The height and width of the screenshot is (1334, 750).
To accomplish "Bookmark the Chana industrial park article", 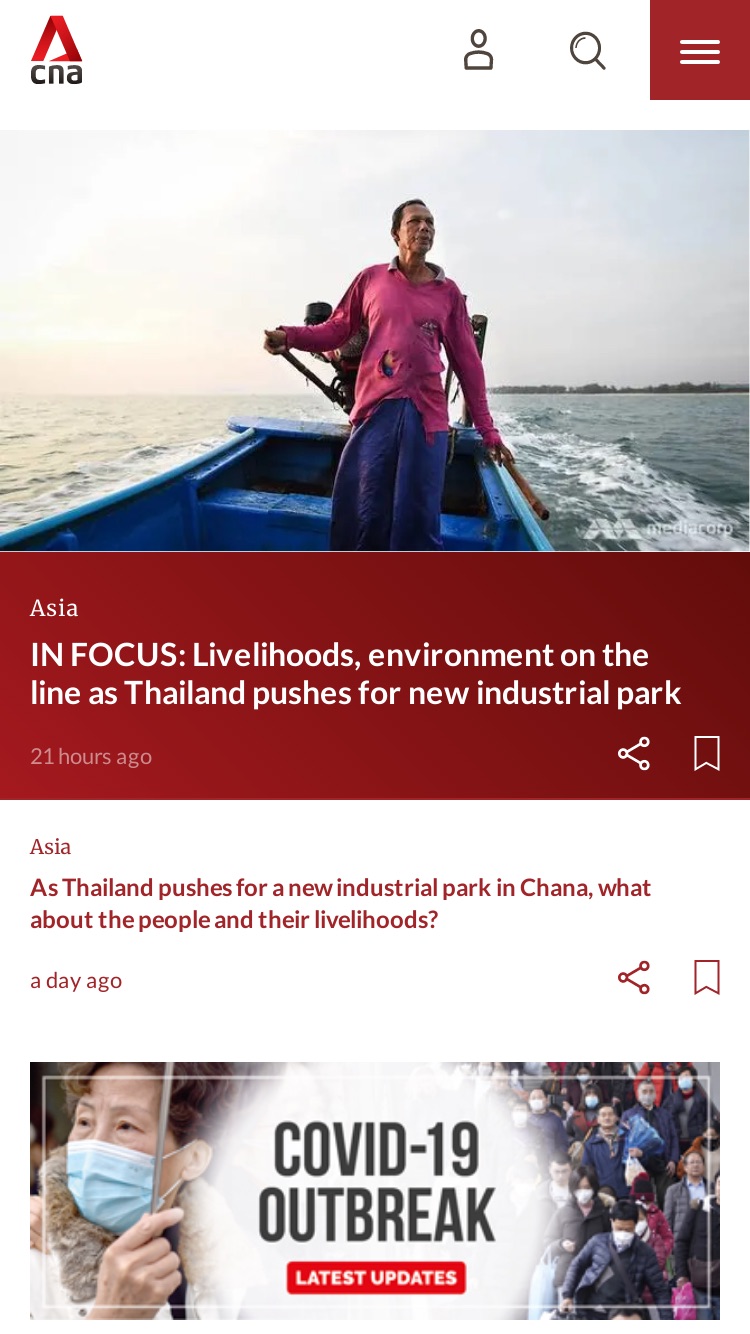I will coord(707,978).
